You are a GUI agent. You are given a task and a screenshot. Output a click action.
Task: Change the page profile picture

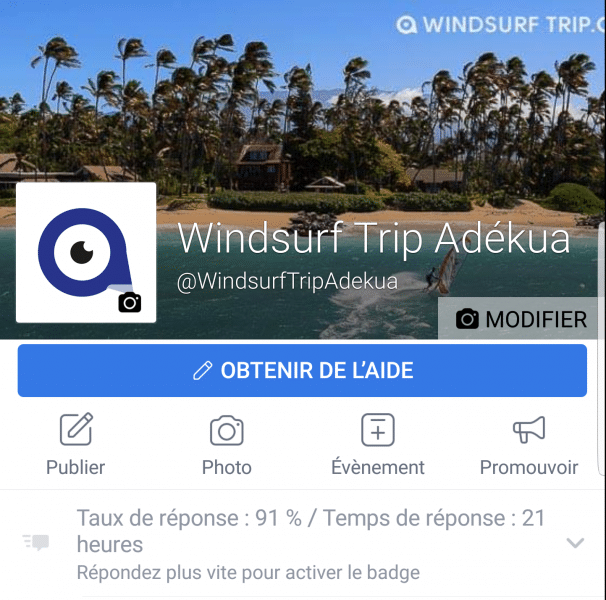[x=129, y=302]
